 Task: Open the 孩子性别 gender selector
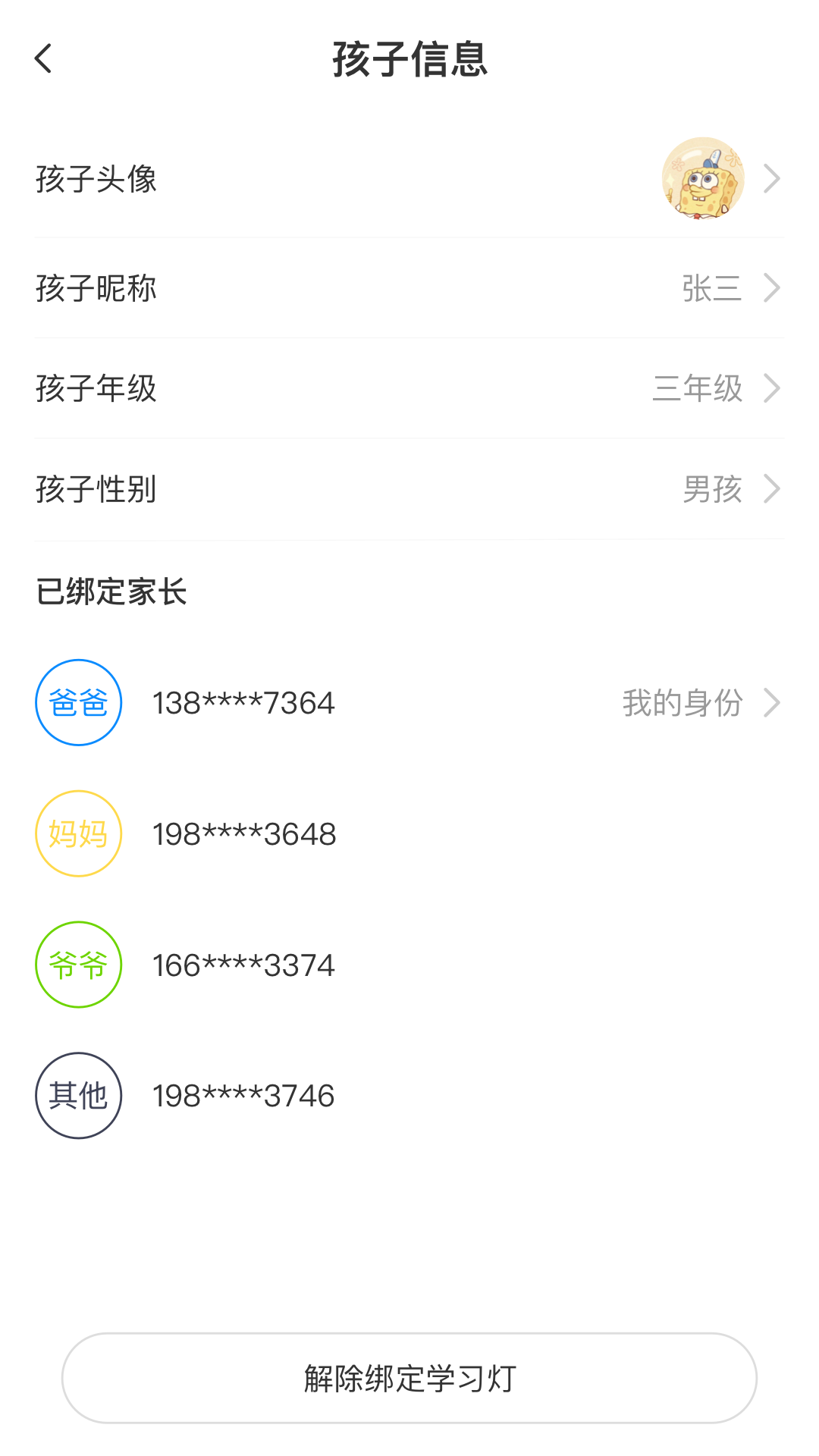[x=409, y=489]
